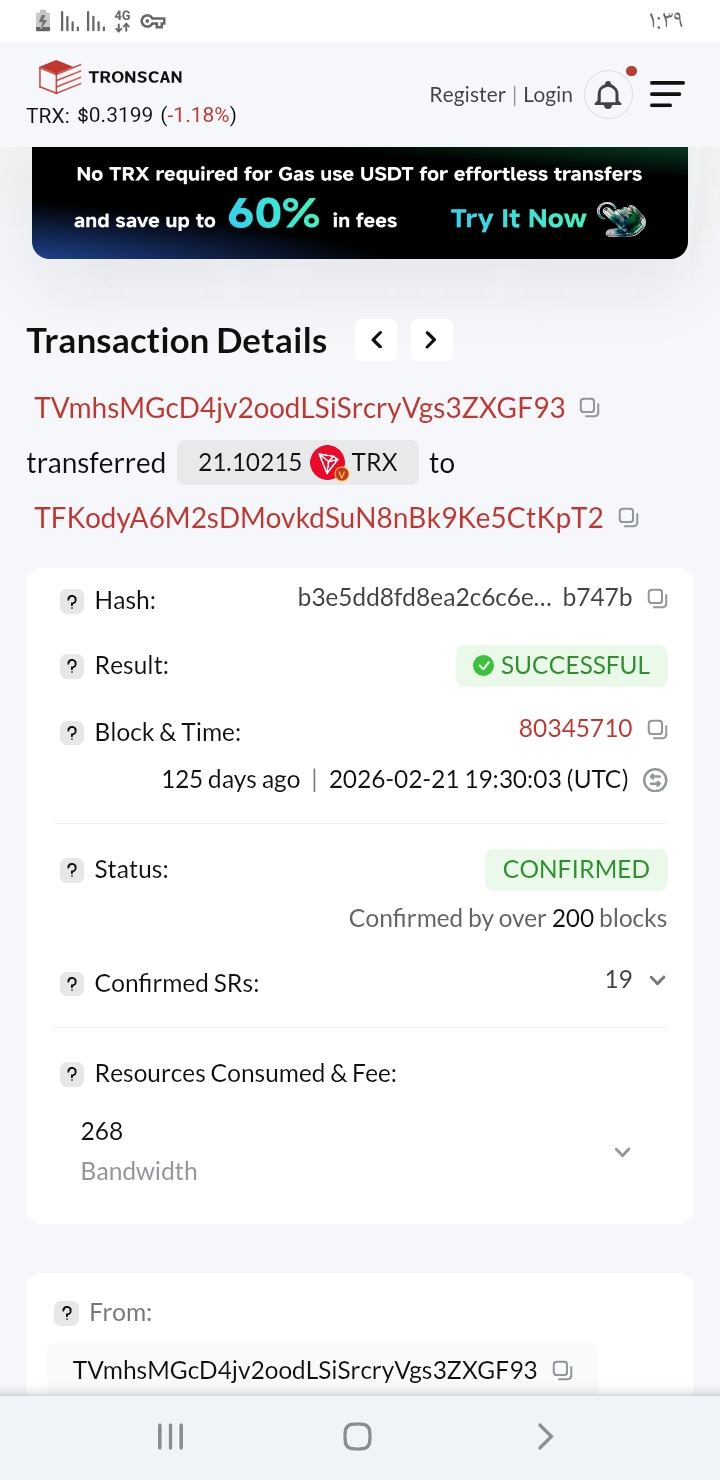Expand the Confirmed SRs list
Image resolution: width=720 pixels, height=1480 pixels.
[x=657, y=980]
